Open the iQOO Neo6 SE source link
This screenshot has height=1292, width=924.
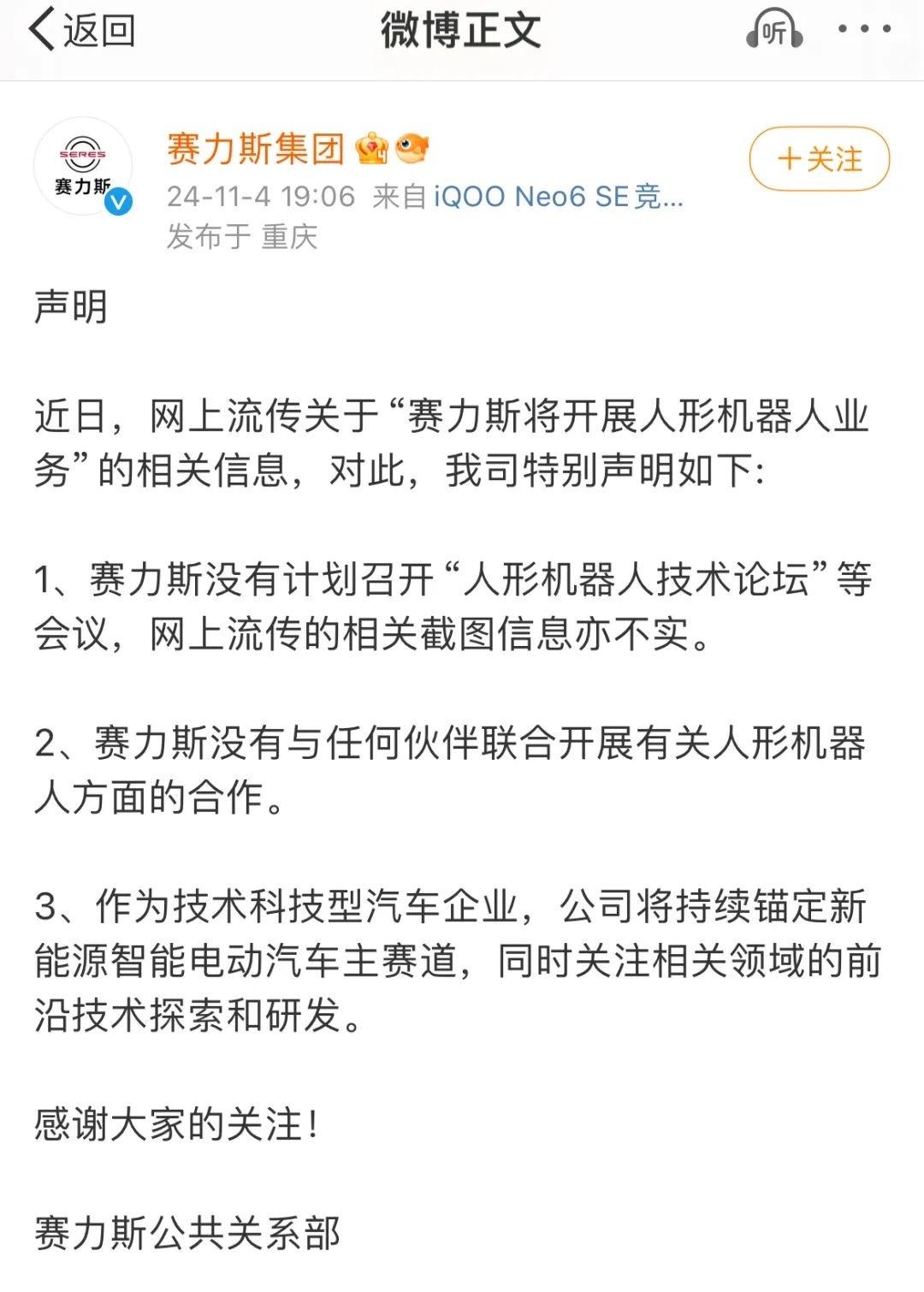(x=558, y=197)
